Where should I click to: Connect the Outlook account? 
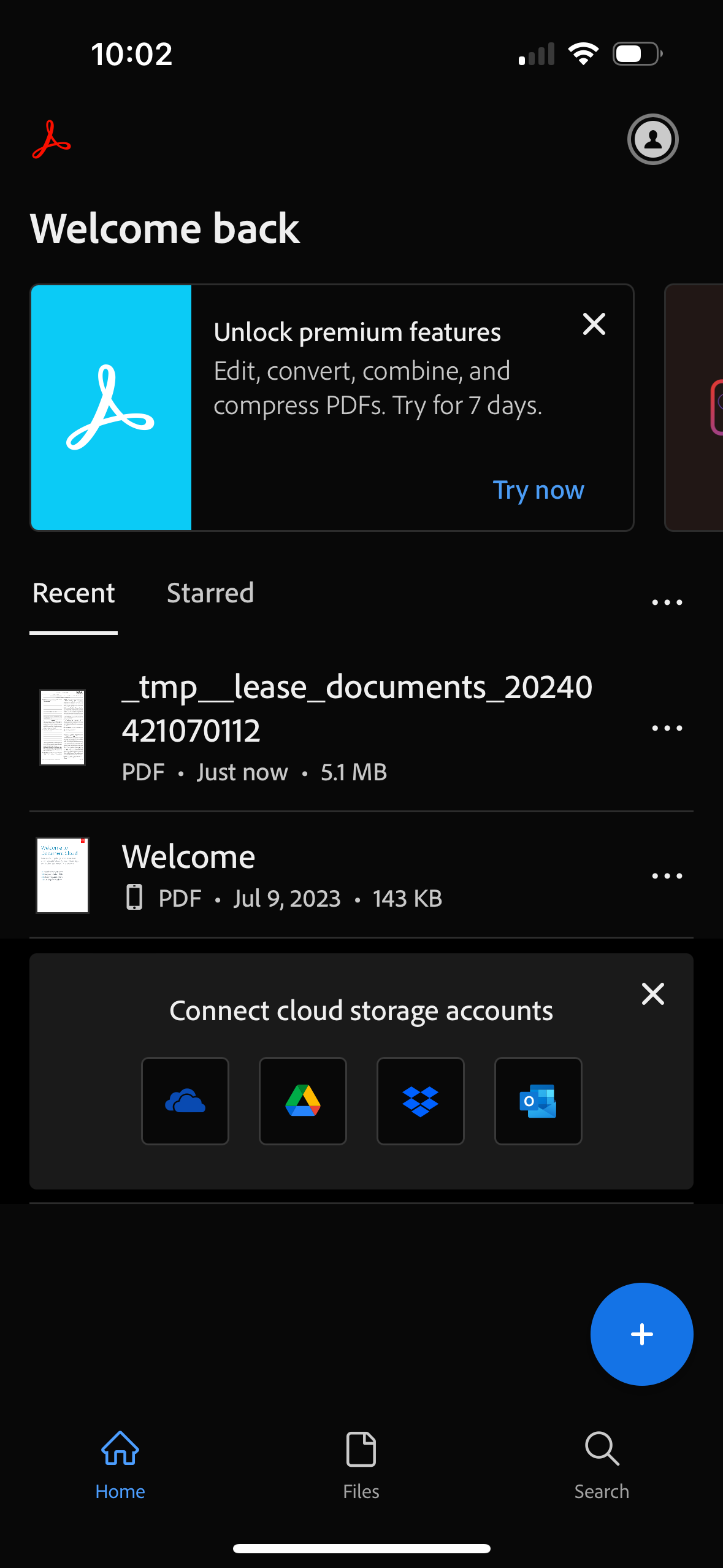click(x=538, y=1101)
